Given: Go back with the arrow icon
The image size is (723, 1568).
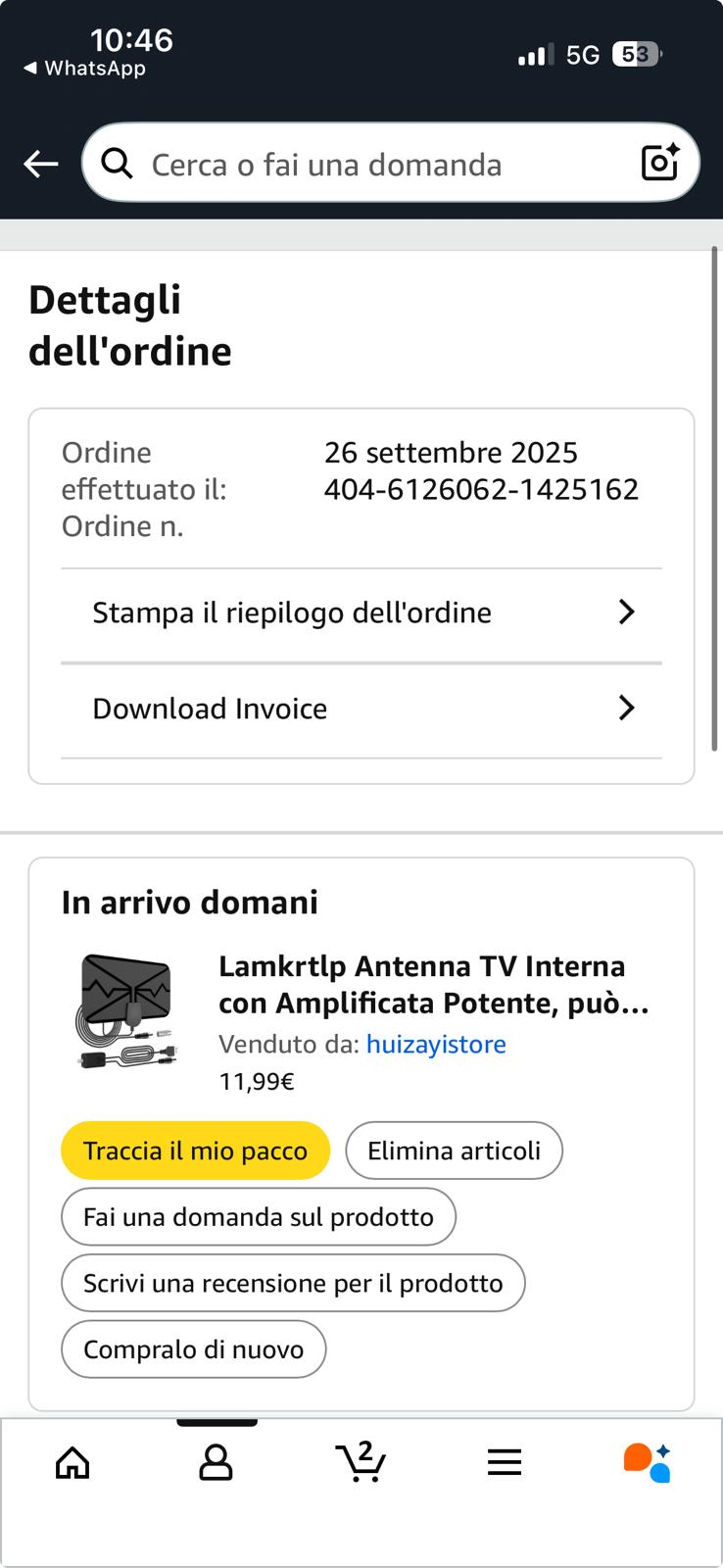Looking at the screenshot, I should point(41,164).
